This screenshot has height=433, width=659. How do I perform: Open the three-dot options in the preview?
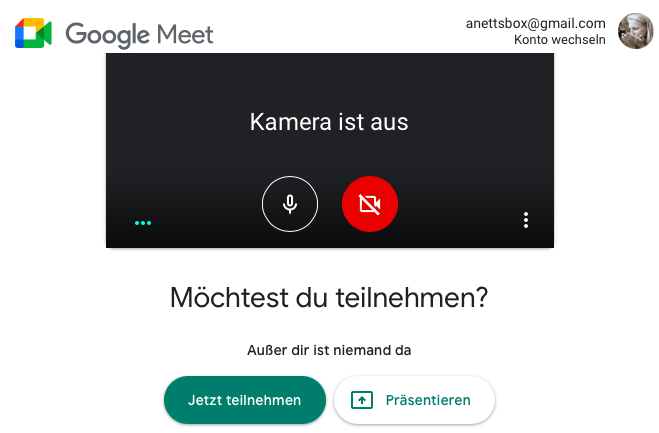coord(526,221)
